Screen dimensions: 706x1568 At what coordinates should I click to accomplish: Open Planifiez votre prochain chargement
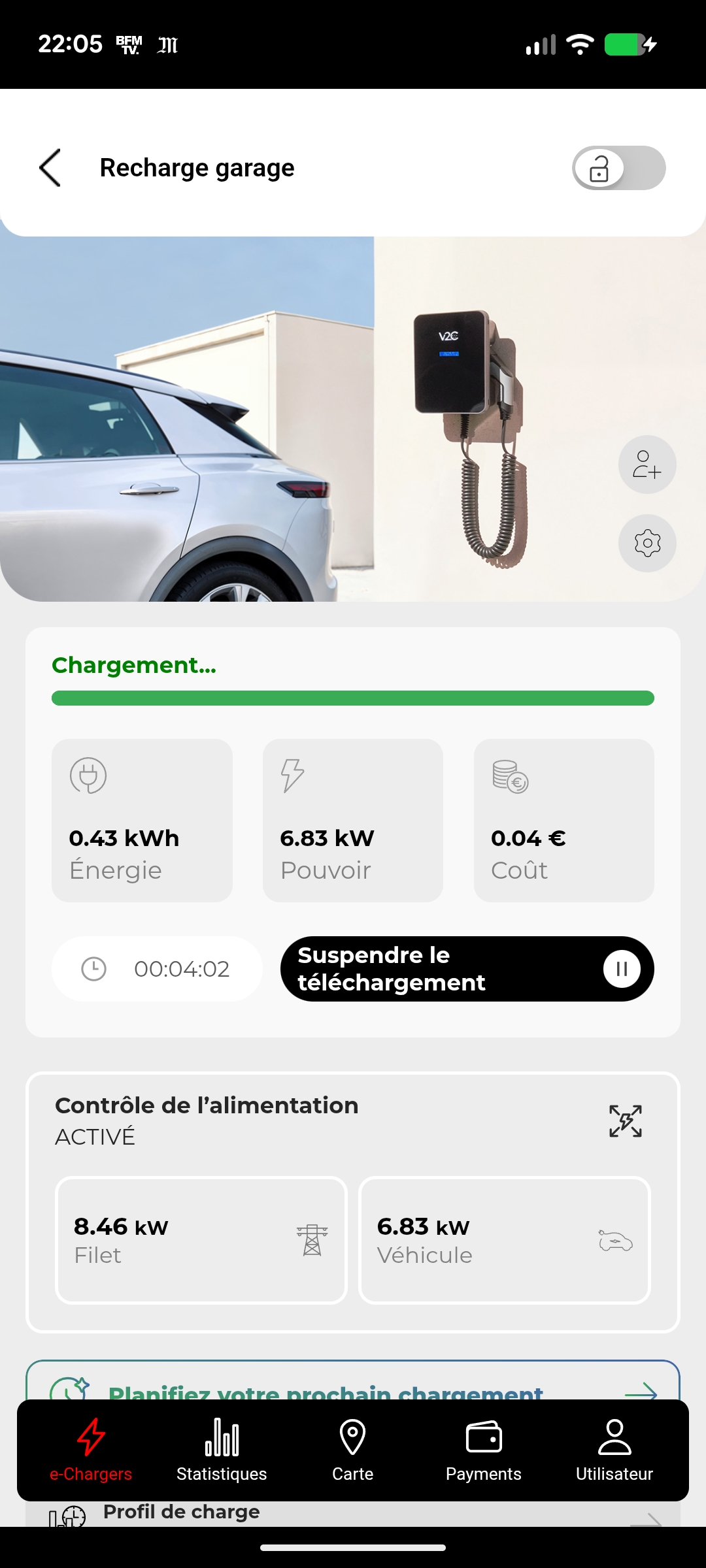tap(353, 1384)
